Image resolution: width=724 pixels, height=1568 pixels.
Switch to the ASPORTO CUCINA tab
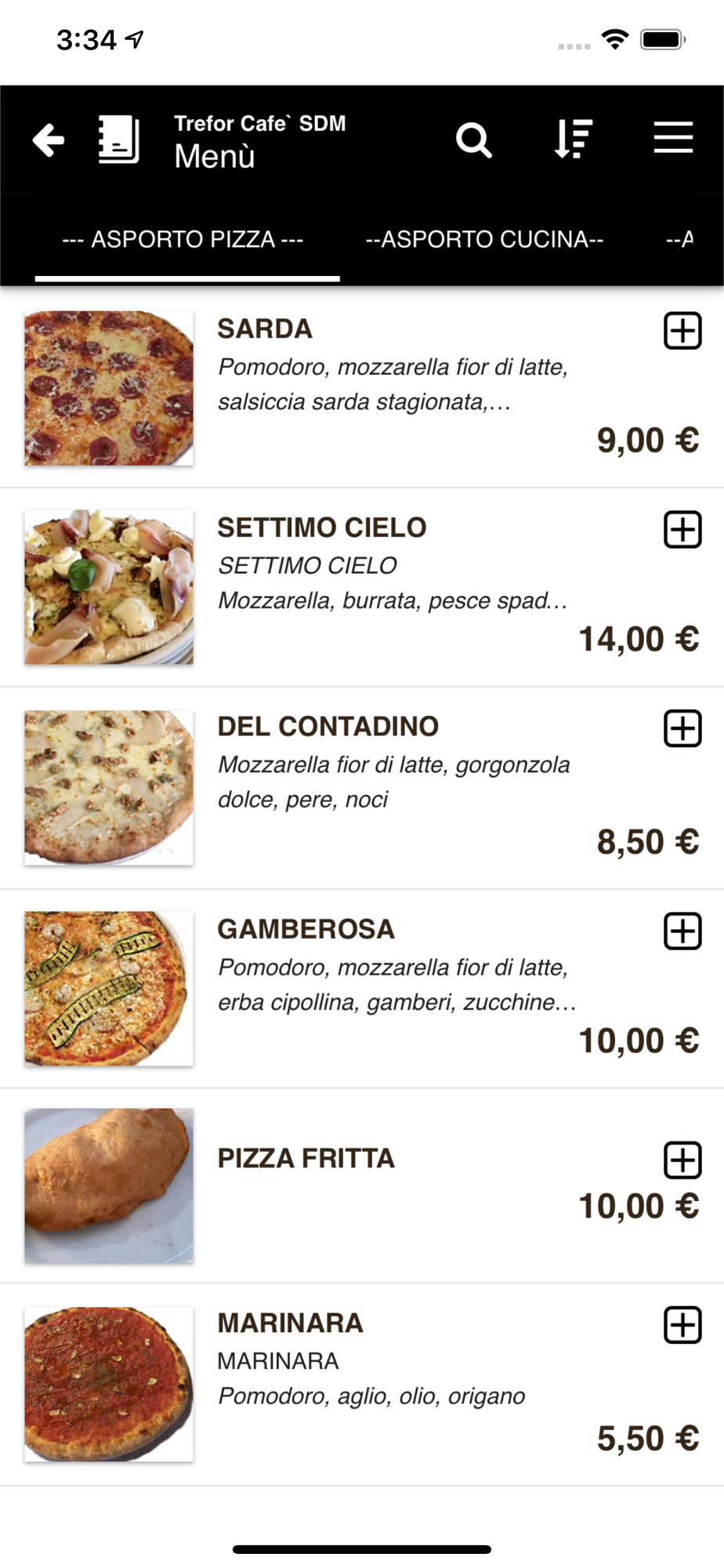click(x=484, y=239)
